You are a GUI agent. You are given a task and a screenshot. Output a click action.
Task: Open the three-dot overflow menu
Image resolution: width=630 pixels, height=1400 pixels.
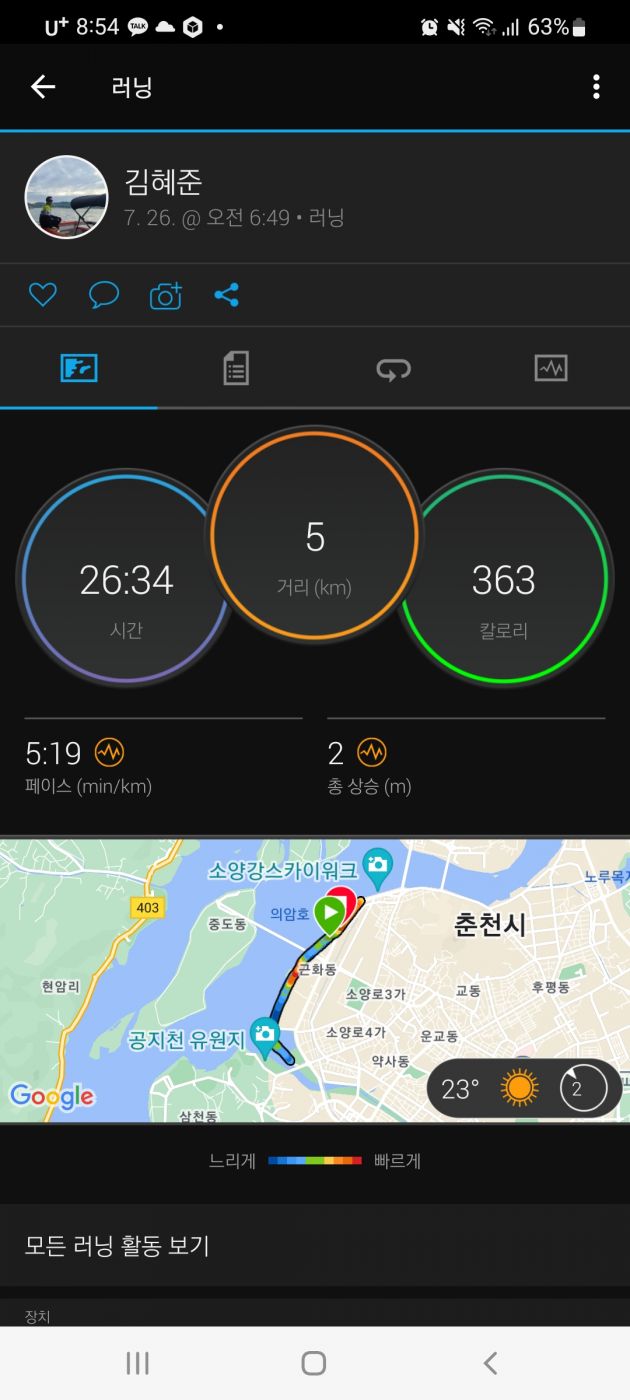(596, 87)
